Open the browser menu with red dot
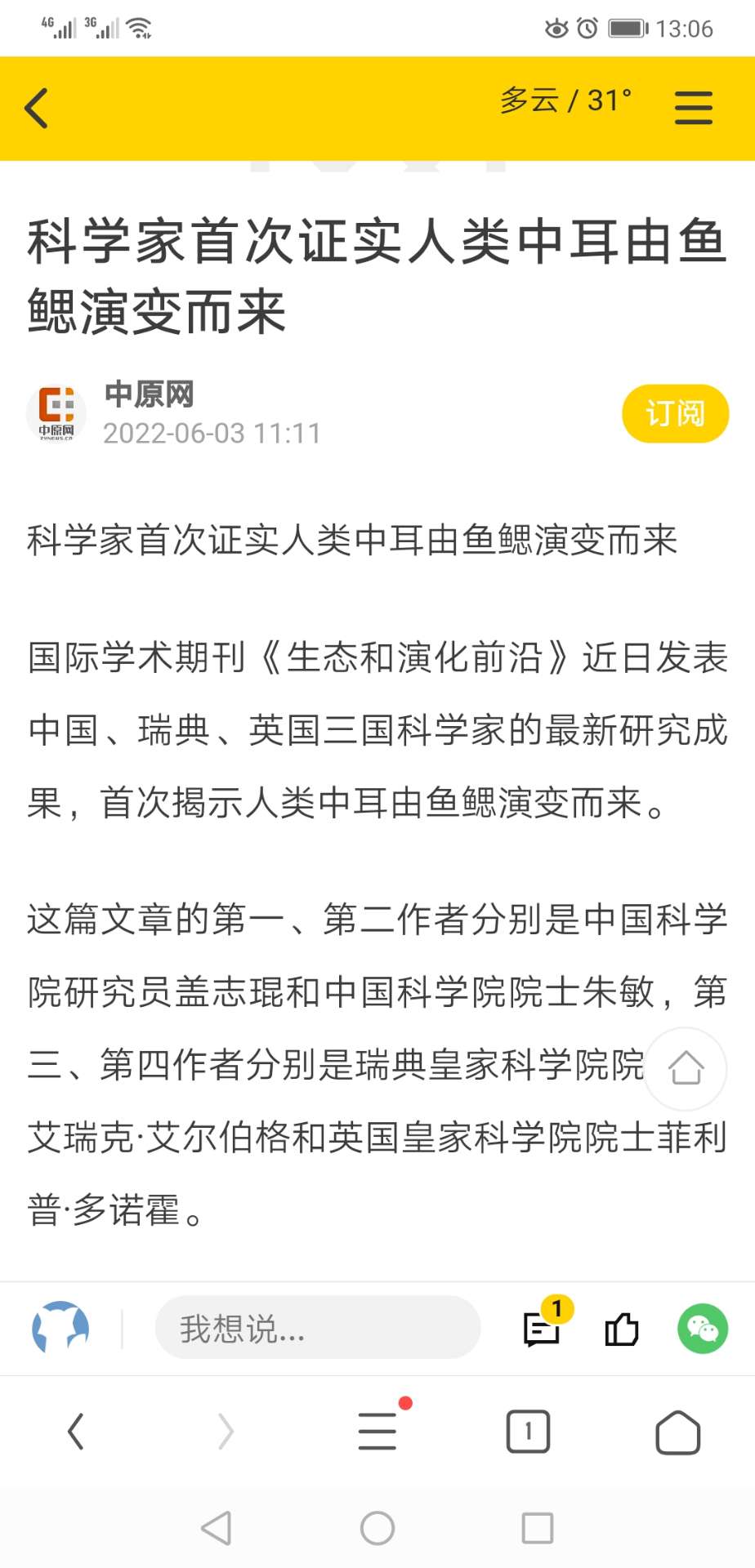This screenshot has height=1568, width=755. point(378,1430)
